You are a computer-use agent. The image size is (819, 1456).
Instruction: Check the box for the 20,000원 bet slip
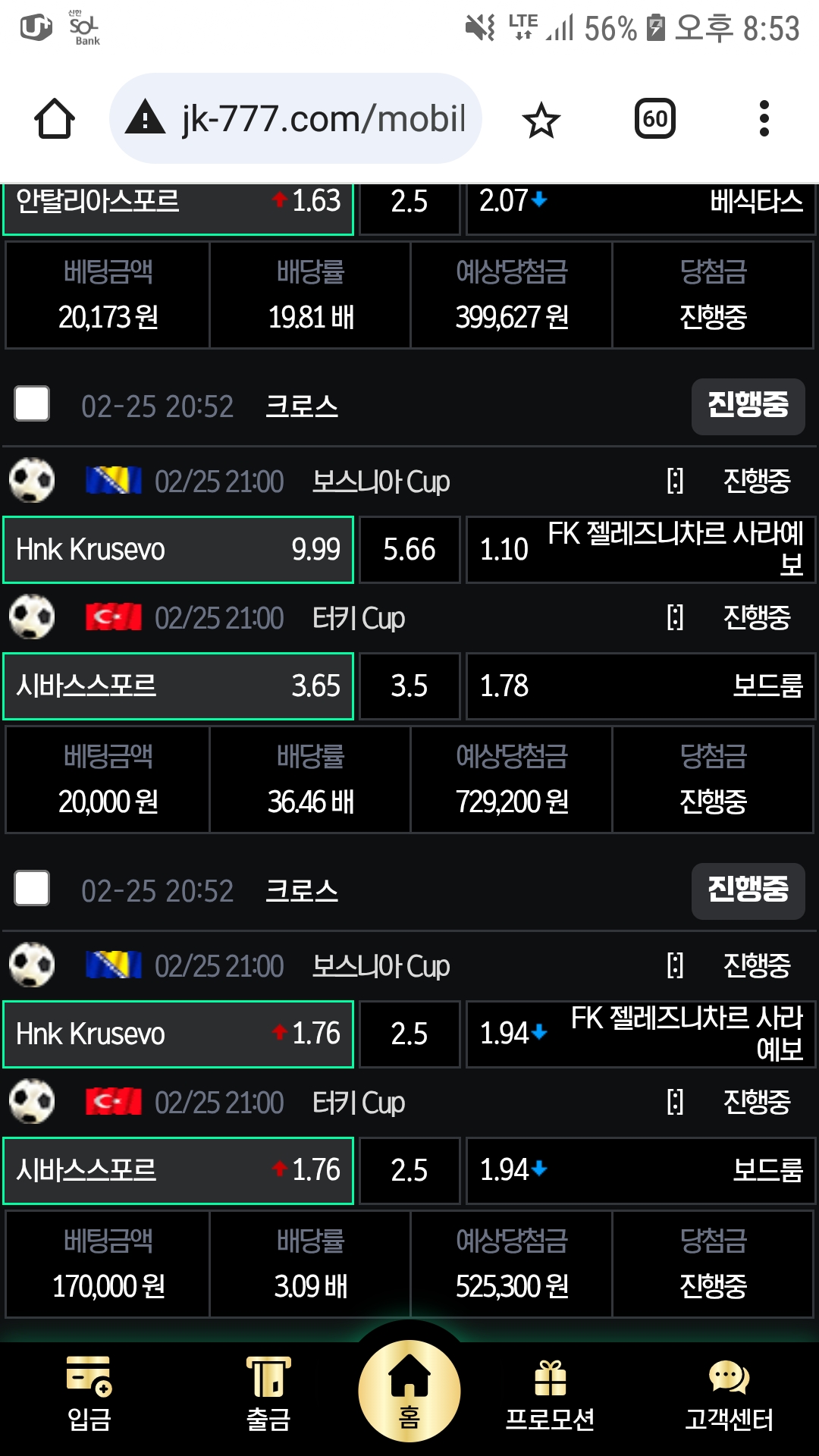[32, 404]
